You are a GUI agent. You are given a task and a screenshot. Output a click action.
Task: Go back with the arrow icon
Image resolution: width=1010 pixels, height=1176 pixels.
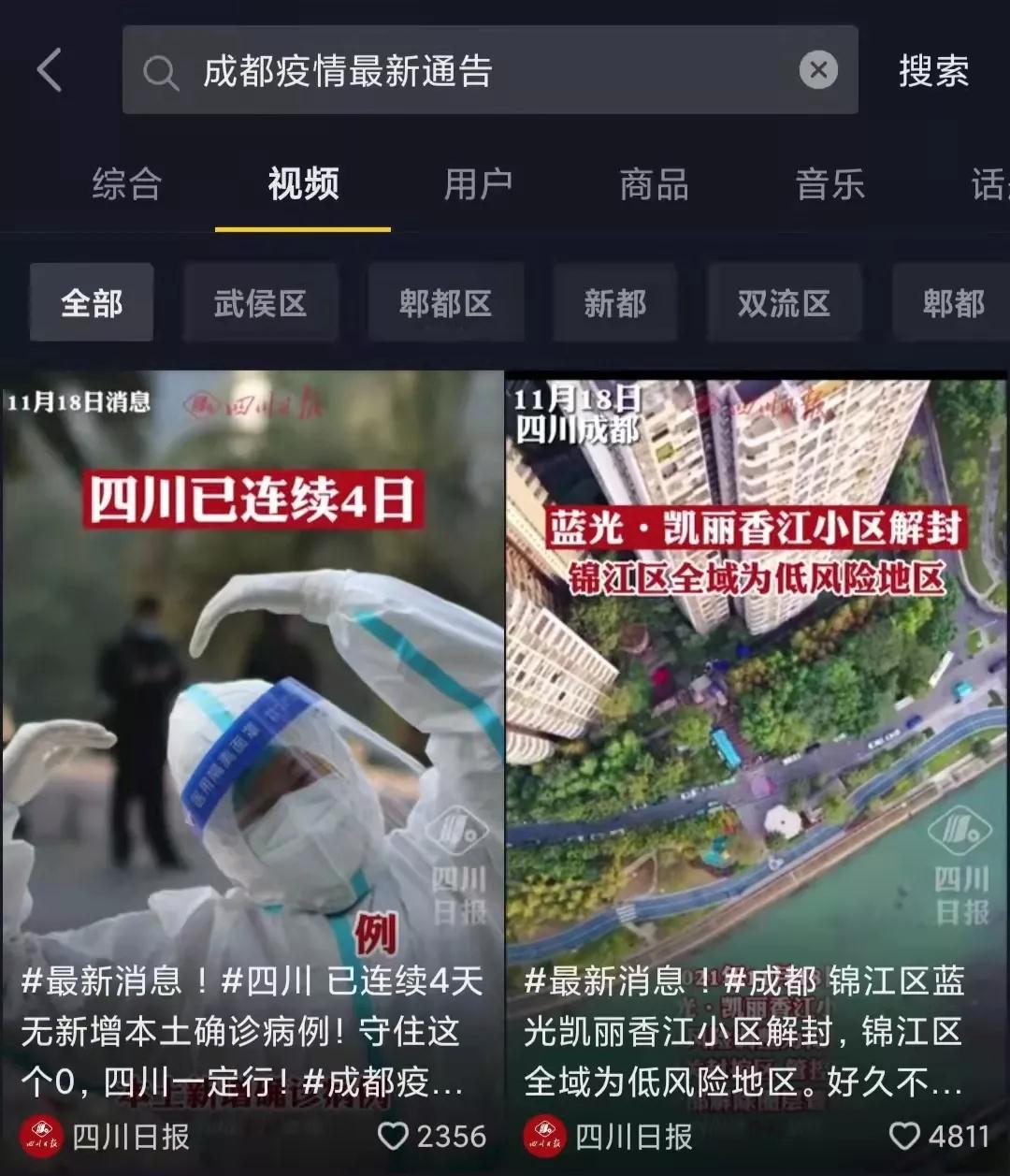(x=49, y=70)
